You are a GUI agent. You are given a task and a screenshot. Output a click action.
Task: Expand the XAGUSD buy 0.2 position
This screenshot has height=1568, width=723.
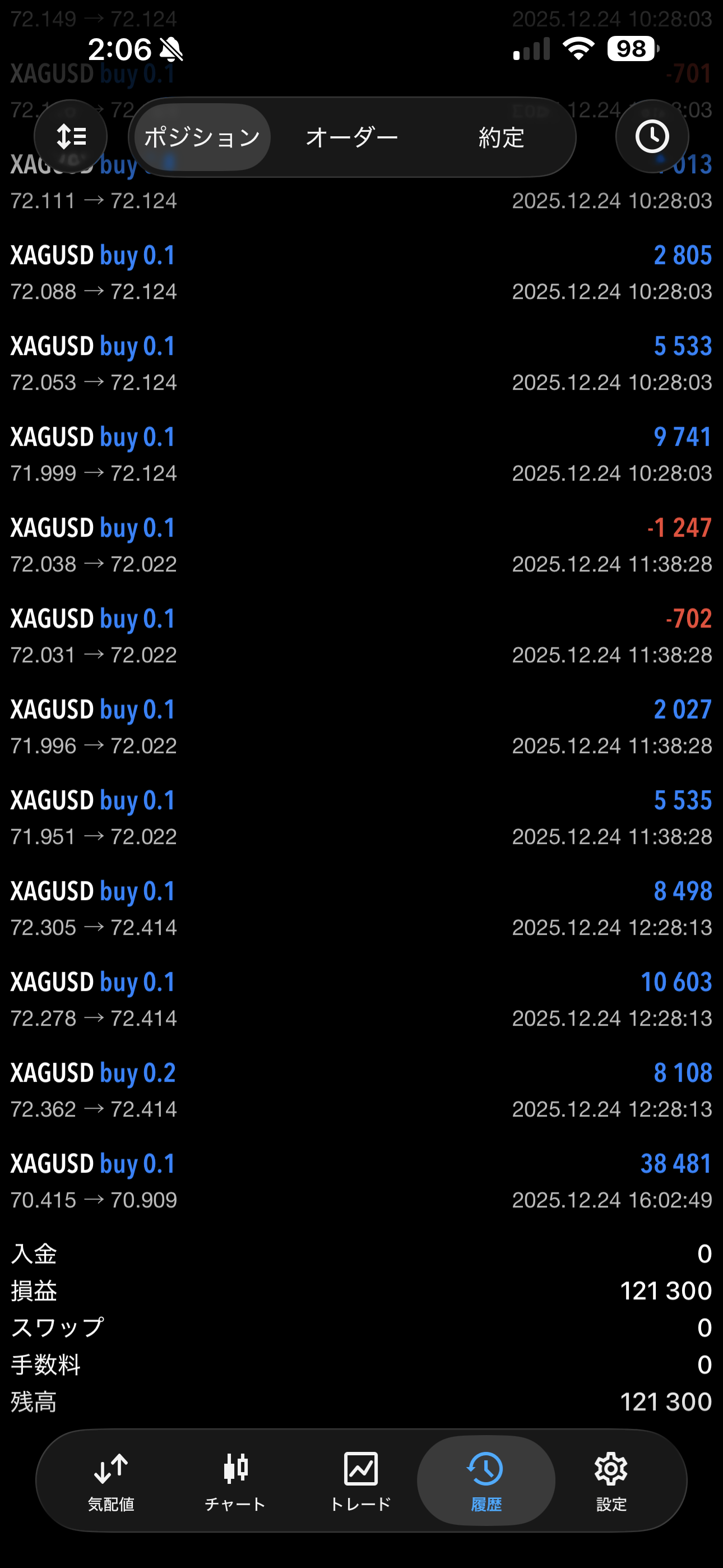coord(361,1090)
